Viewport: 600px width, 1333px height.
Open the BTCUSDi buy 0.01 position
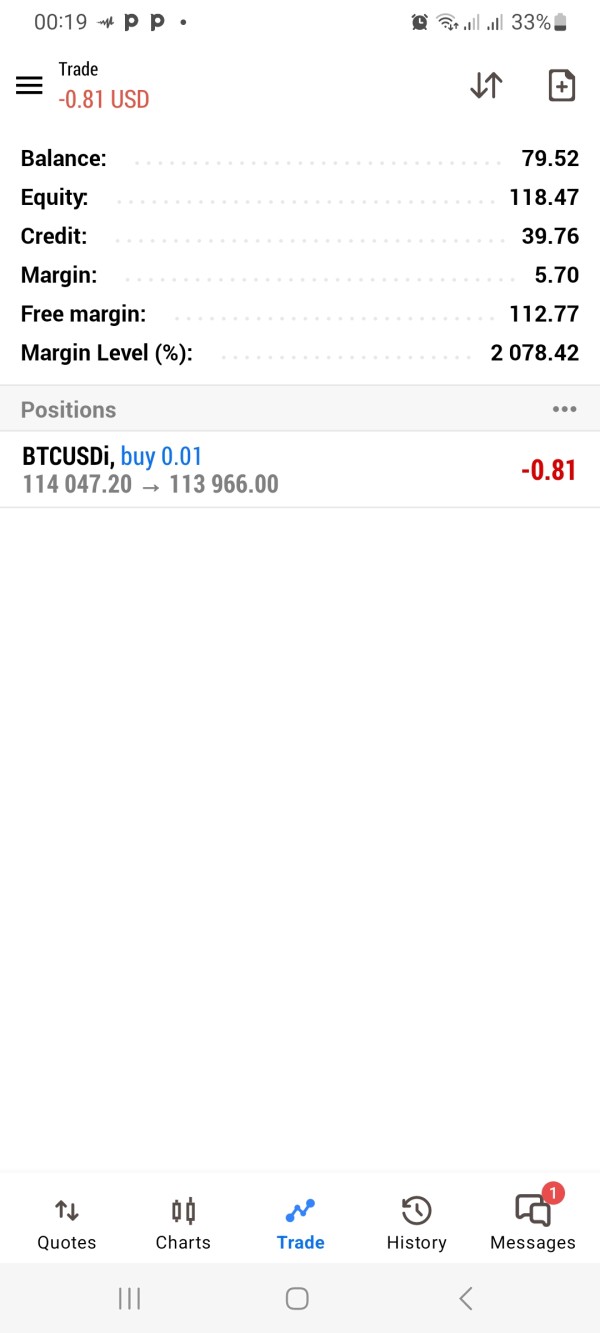point(300,470)
